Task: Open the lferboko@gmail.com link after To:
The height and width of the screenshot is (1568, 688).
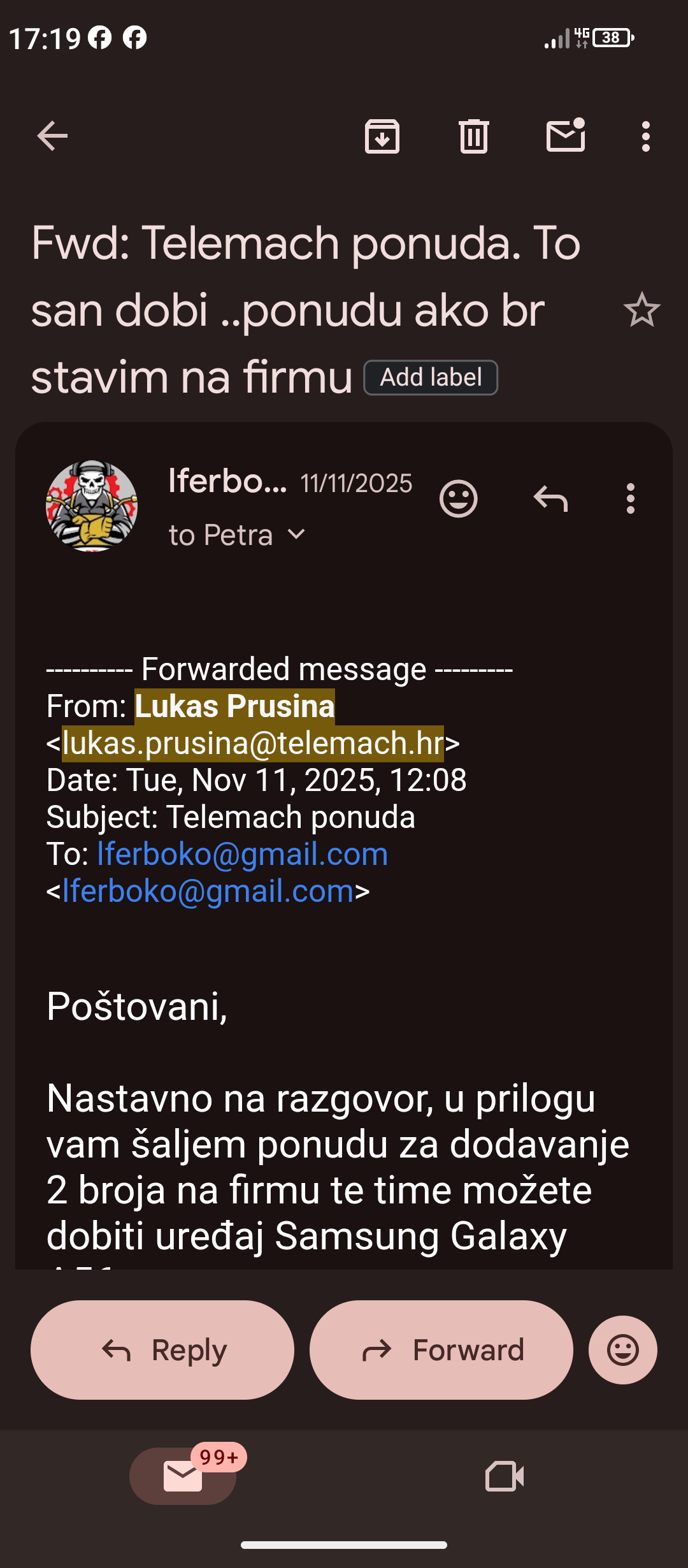Action: pos(242,854)
